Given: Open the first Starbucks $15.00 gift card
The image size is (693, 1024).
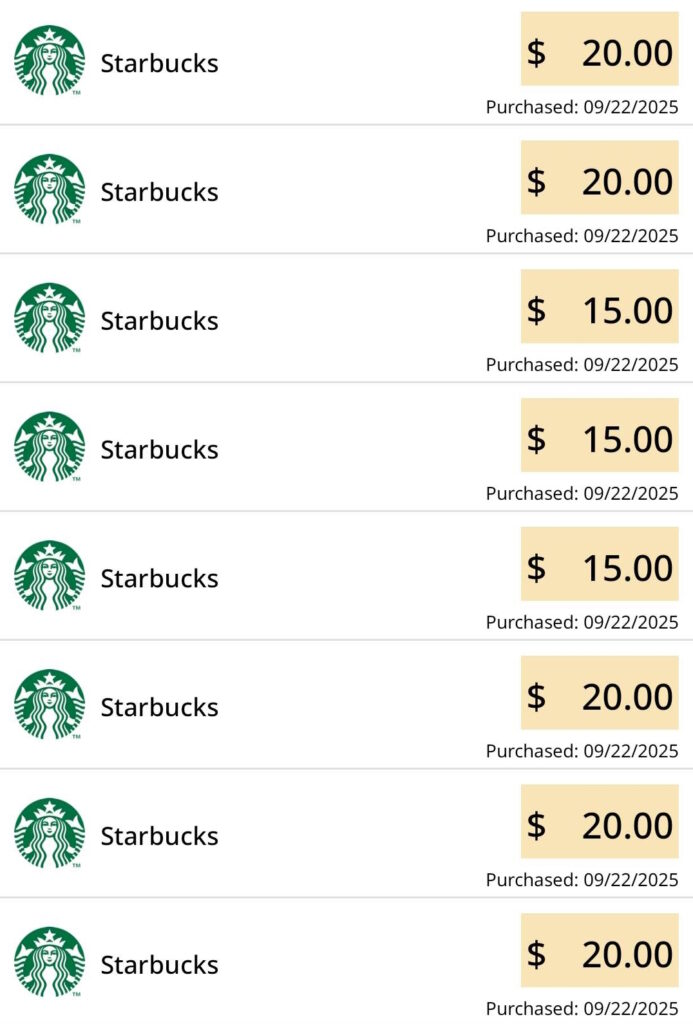Looking at the screenshot, I should click(x=346, y=320).
